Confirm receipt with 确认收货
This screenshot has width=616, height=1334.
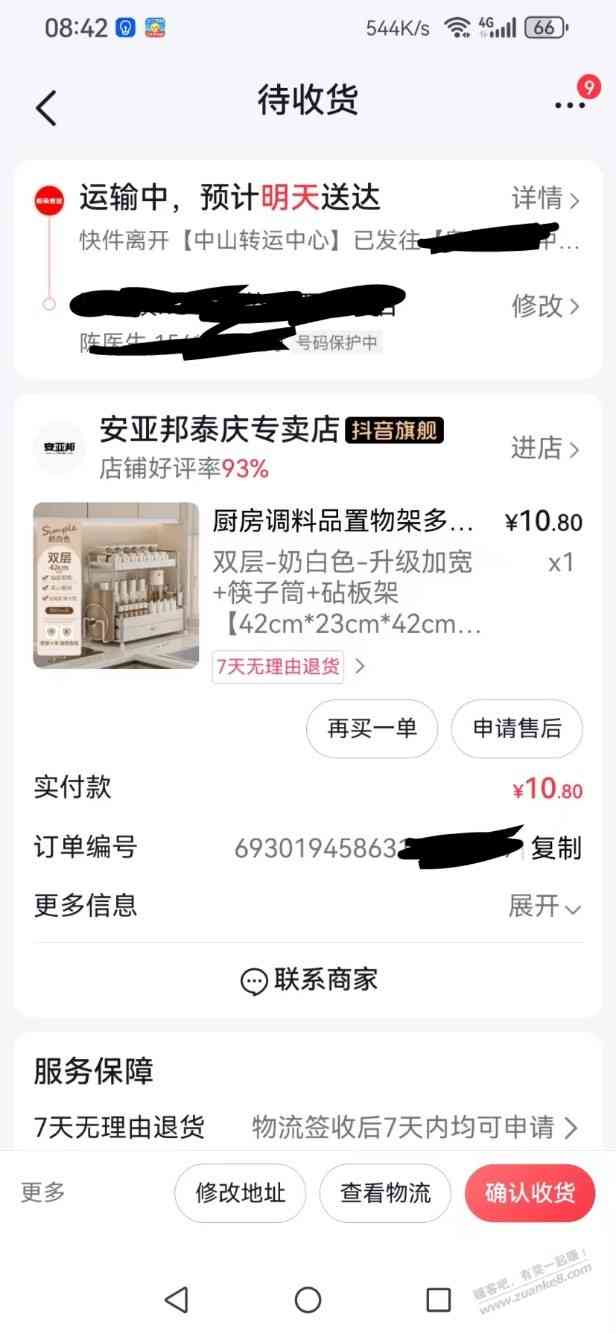click(x=529, y=1193)
